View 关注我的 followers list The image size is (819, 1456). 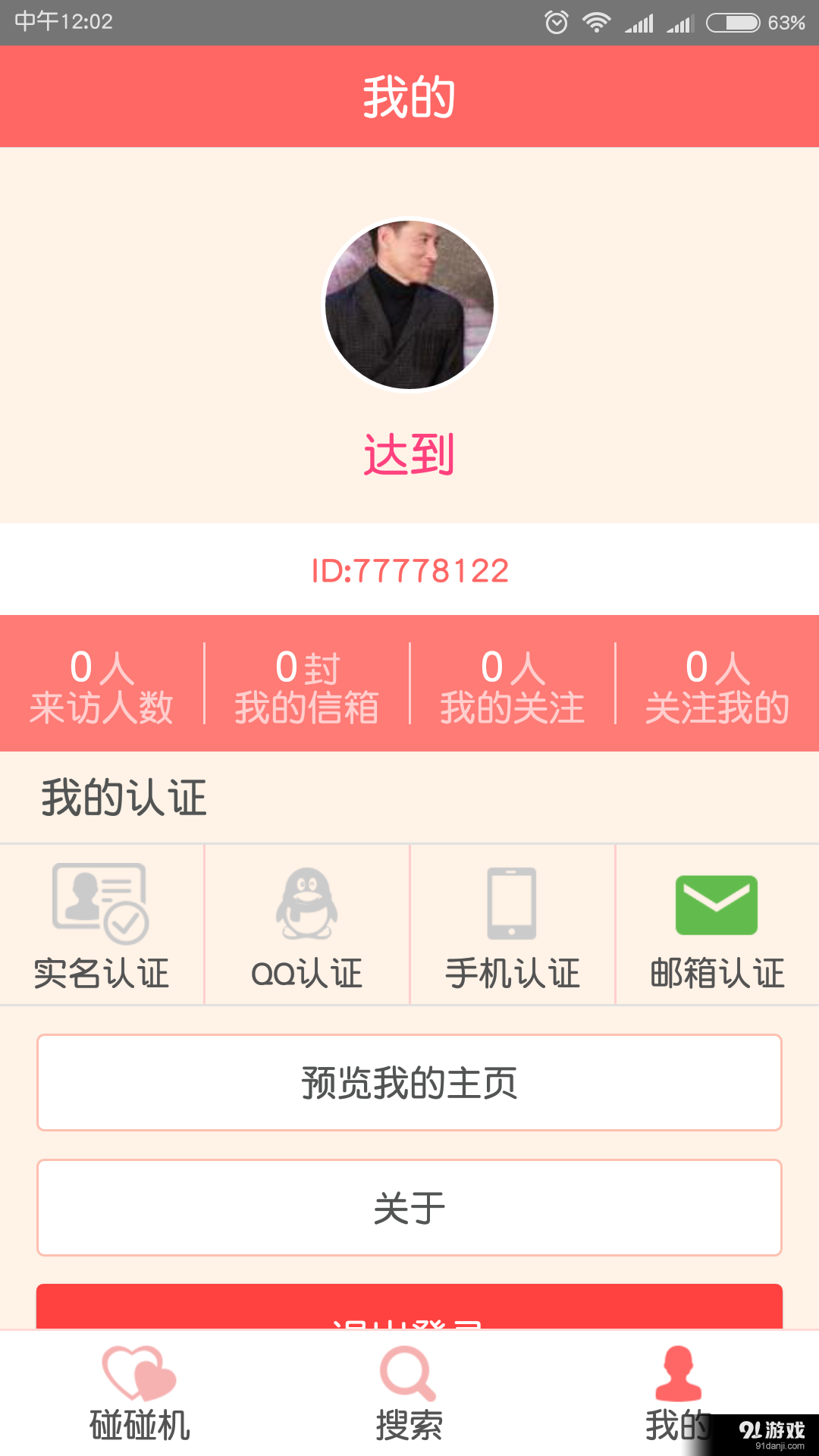click(x=717, y=684)
